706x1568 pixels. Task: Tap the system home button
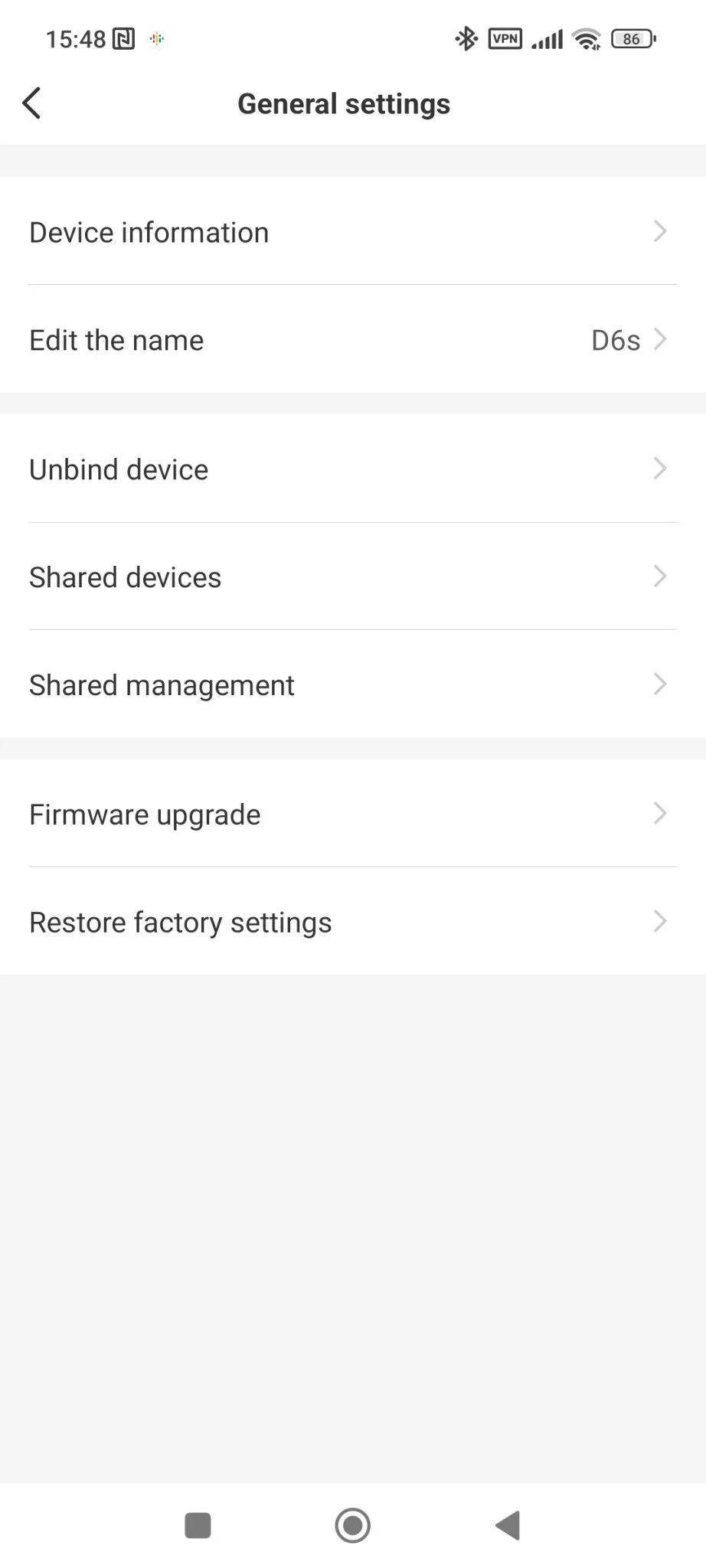[353, 1525]
